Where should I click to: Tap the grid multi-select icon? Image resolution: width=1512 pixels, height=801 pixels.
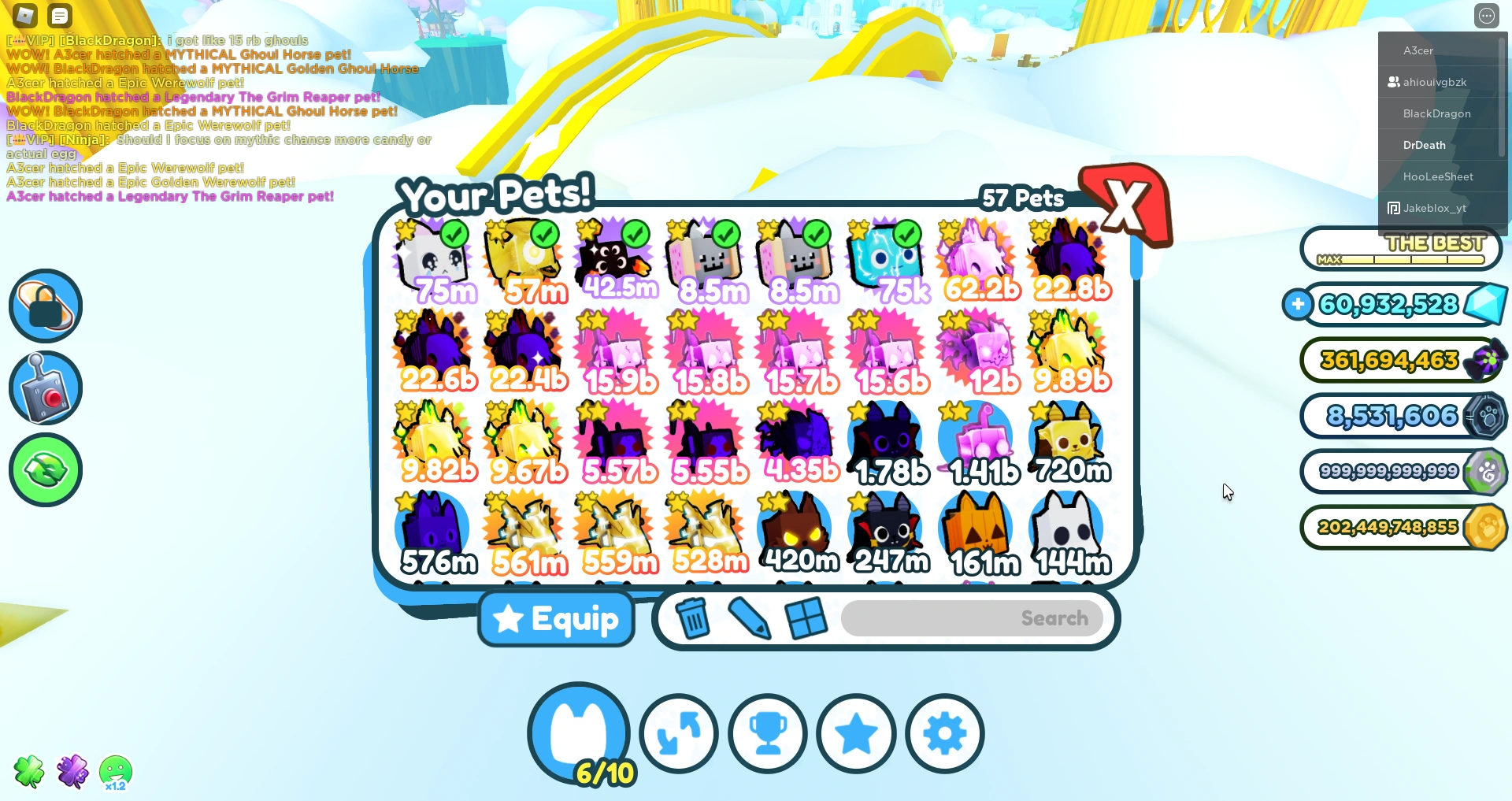pyautogui.click(x=806, y=618)
